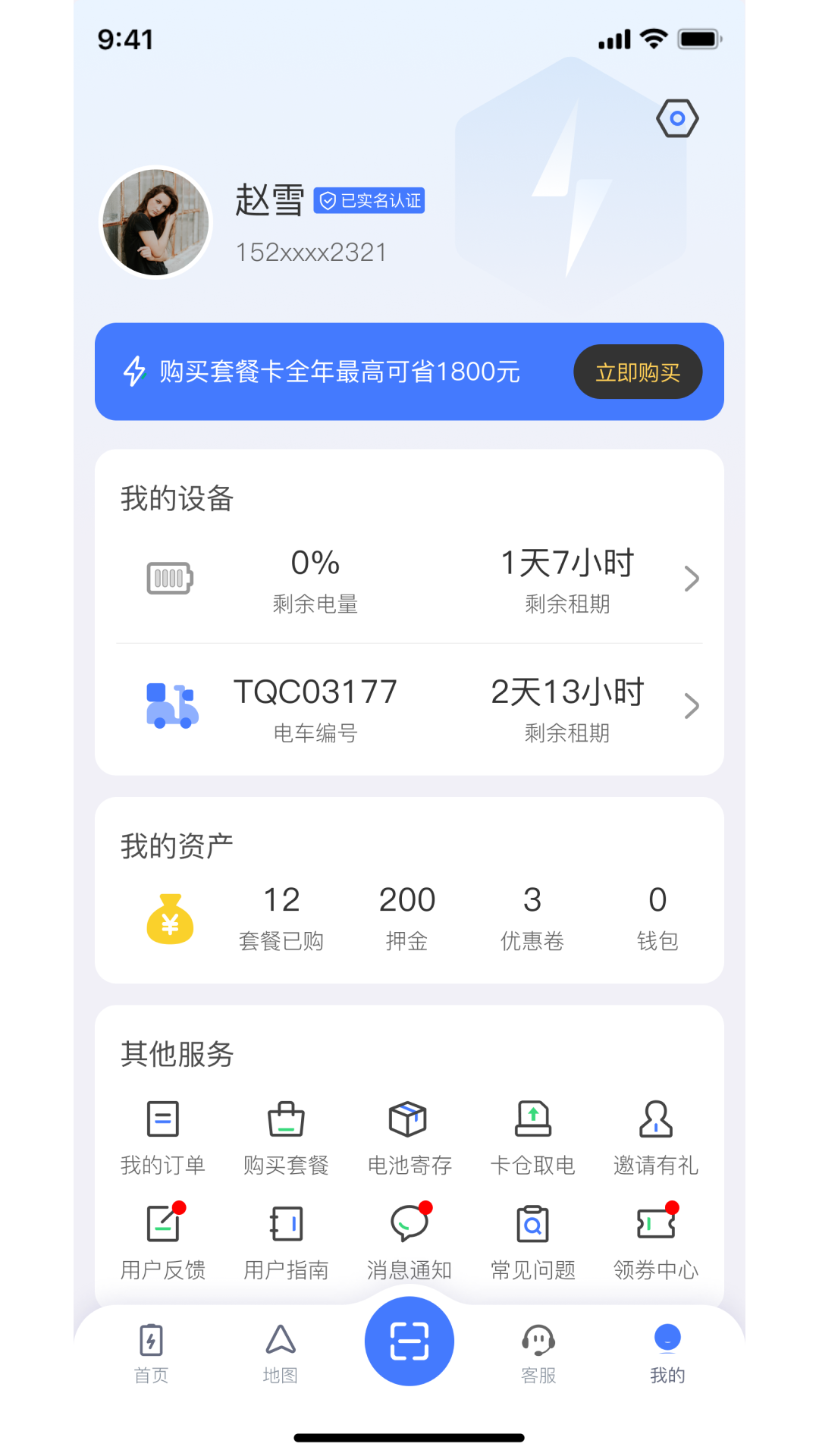Viewport: 819px width, 1456px height.
Task: Tap 立即购买 to buy the package card
Action: click(x=638, y=372)
